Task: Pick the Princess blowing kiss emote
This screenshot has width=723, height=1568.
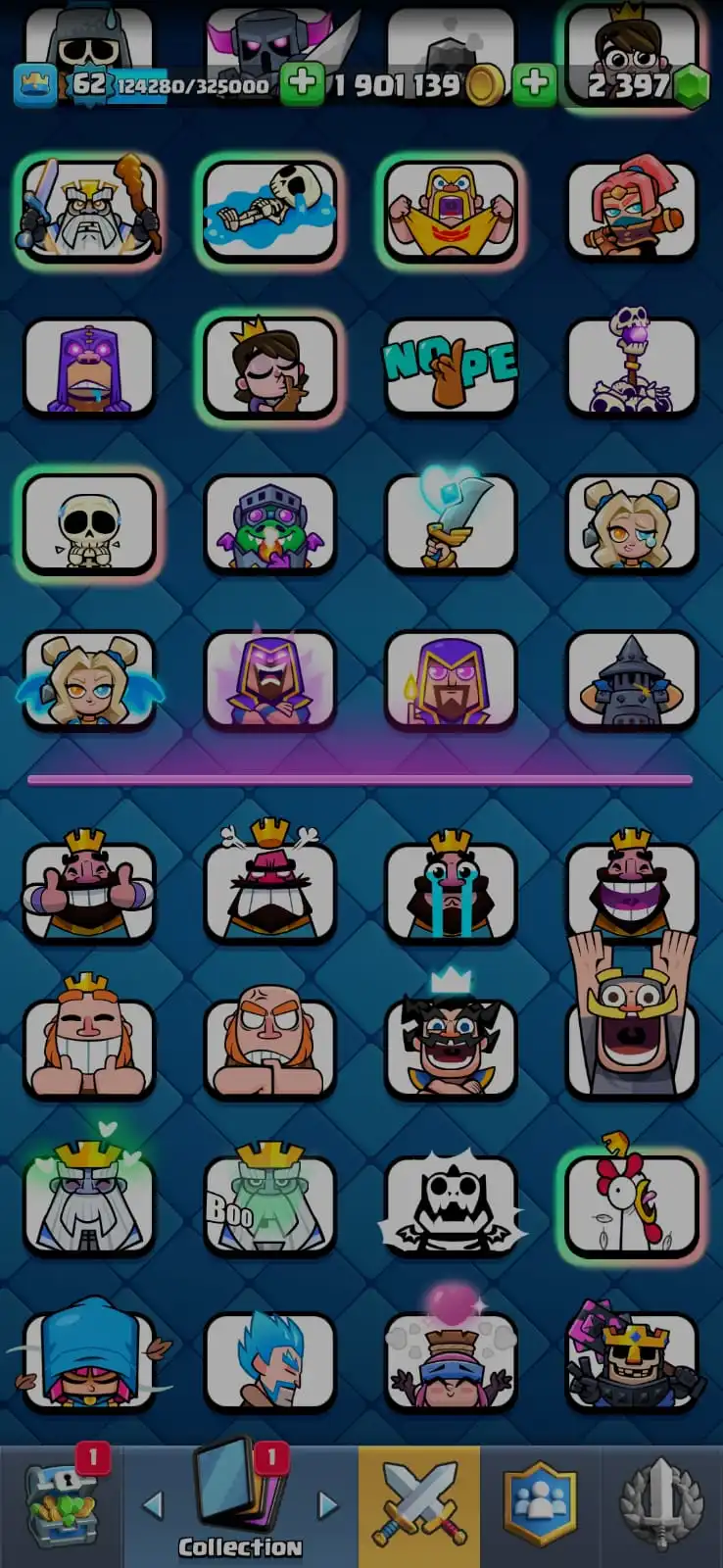Action: pyautogui.click(x=268, y=367)
